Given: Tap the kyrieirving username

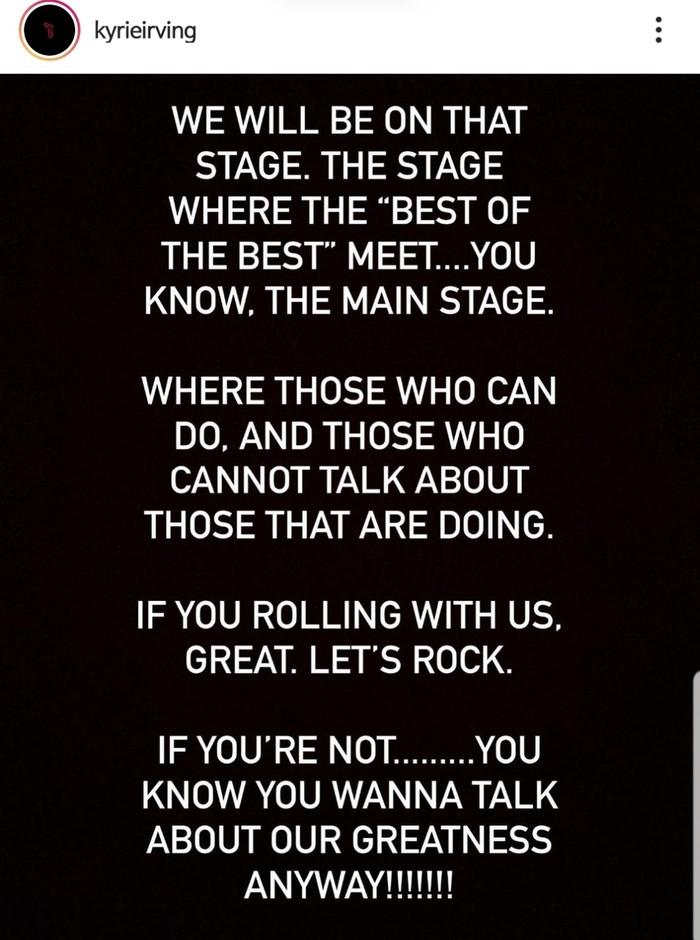Looking at the screenshot, I should (x=145, y=31).
